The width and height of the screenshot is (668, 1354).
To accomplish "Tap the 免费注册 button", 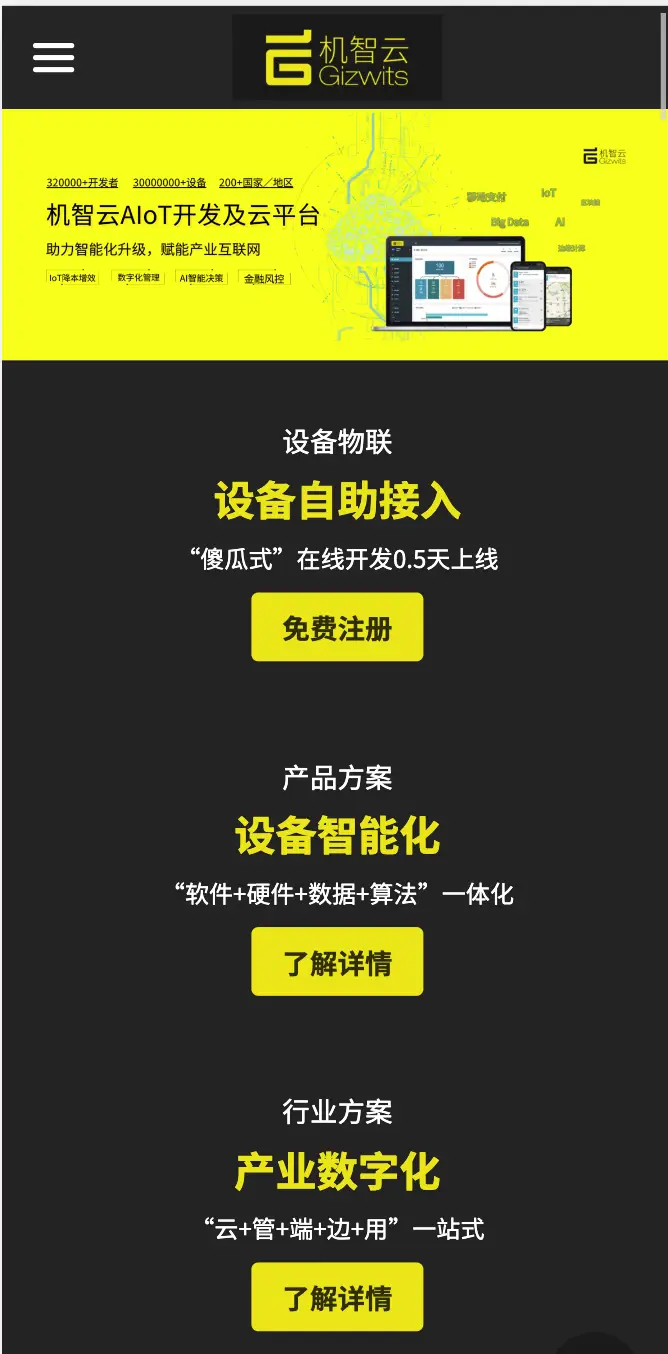I will coord(337,628).
